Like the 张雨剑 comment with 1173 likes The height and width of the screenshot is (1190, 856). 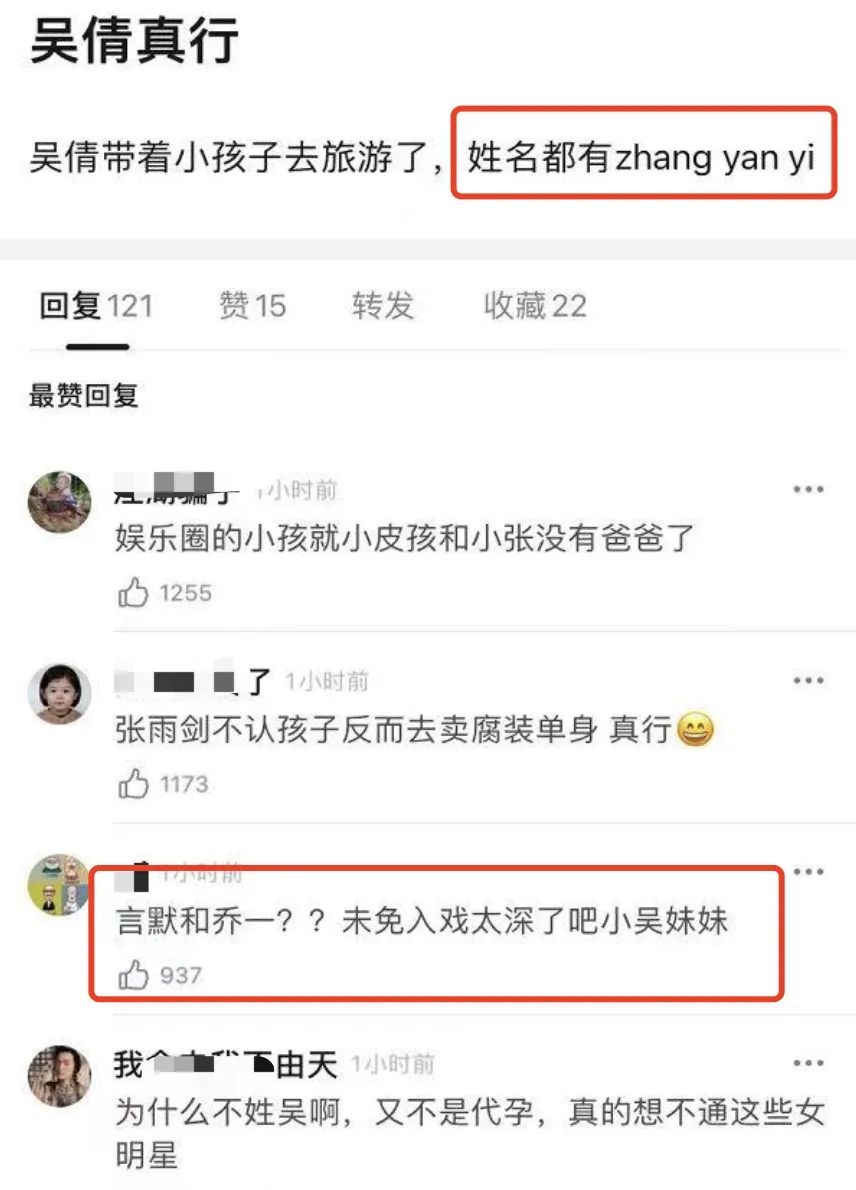pyautogui.click(x=134, y=785)
